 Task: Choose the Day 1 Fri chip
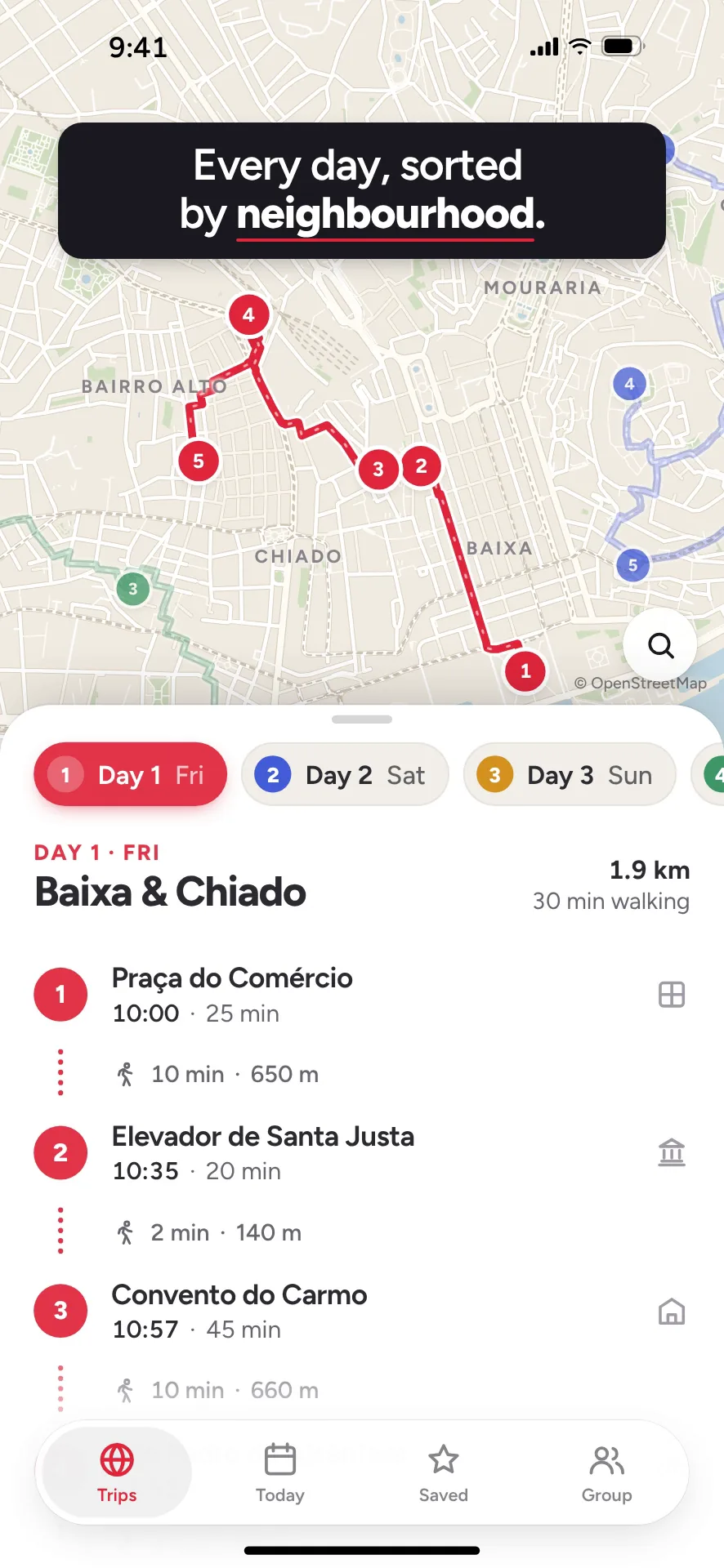point(130,774)
